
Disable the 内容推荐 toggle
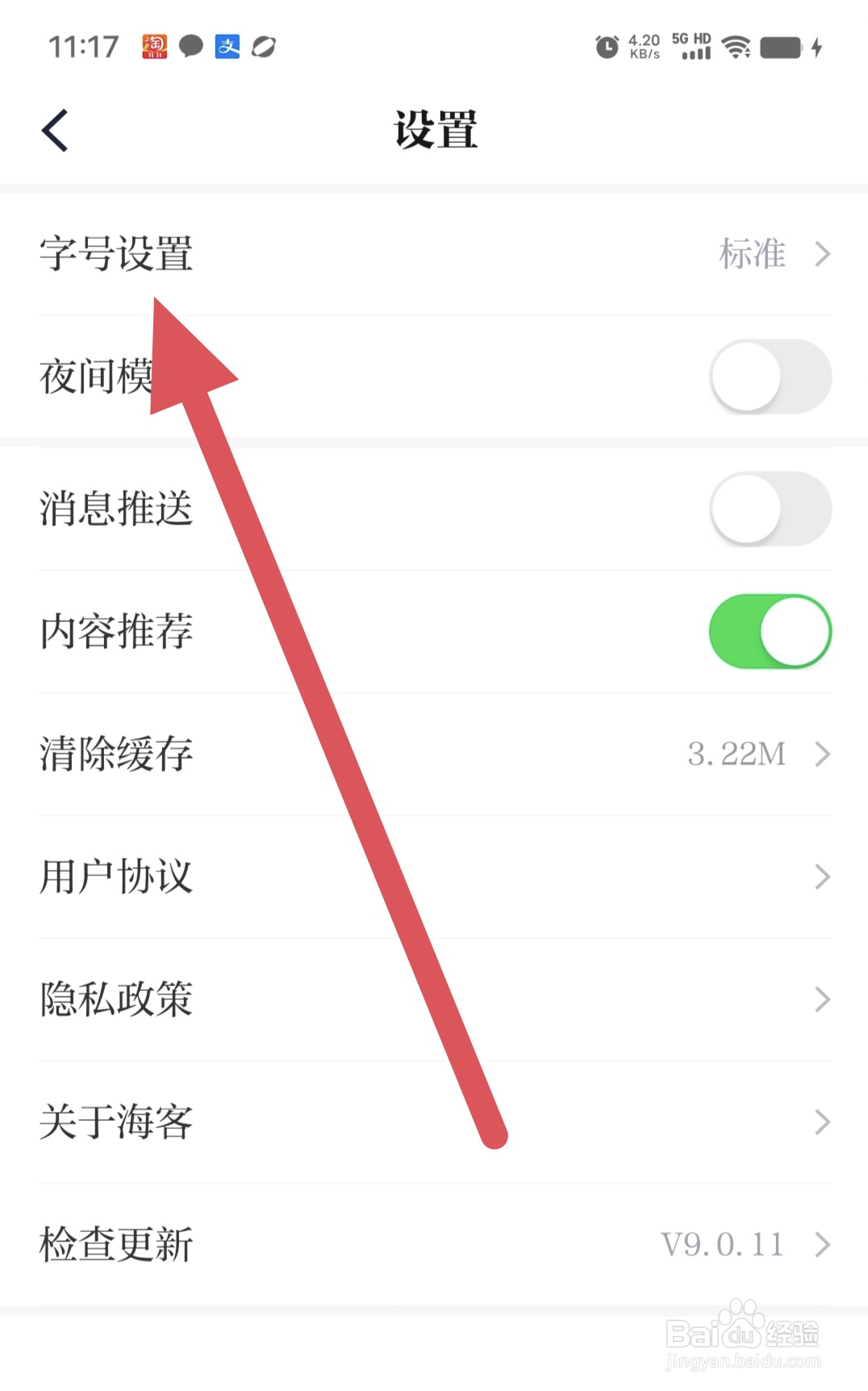click(x=769, y=632)
